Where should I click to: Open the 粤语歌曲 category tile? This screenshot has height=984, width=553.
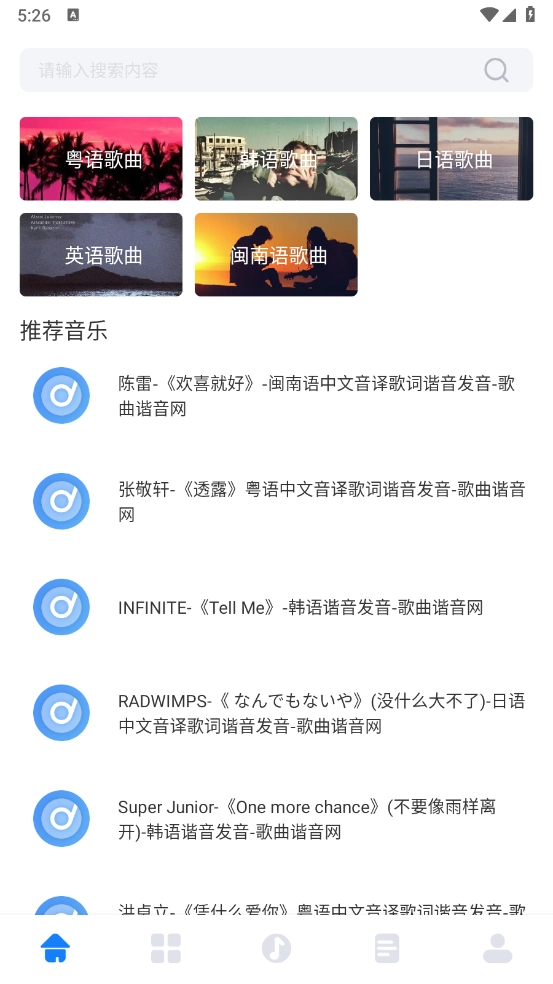101,159
